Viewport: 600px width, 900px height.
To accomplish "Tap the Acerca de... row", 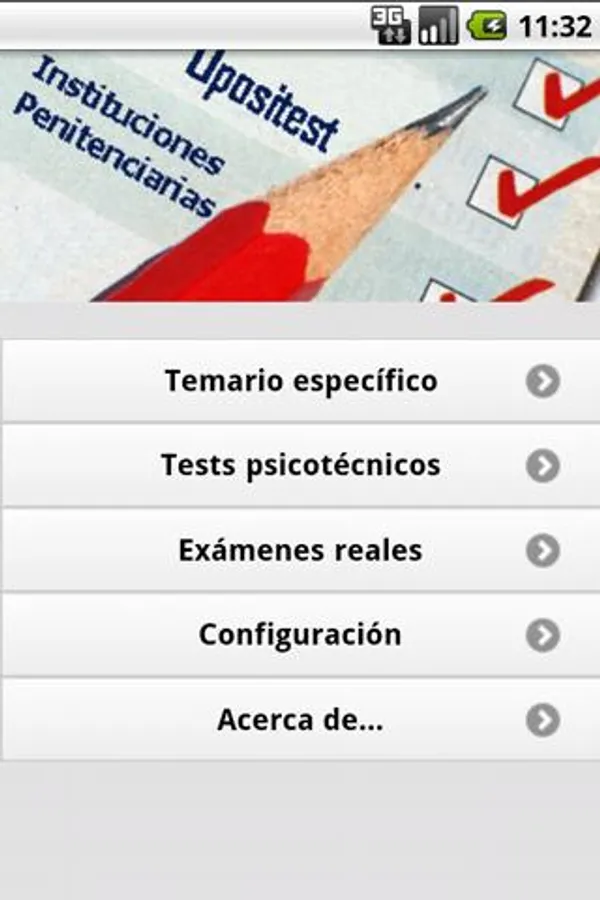I will [x=300, y=720].
